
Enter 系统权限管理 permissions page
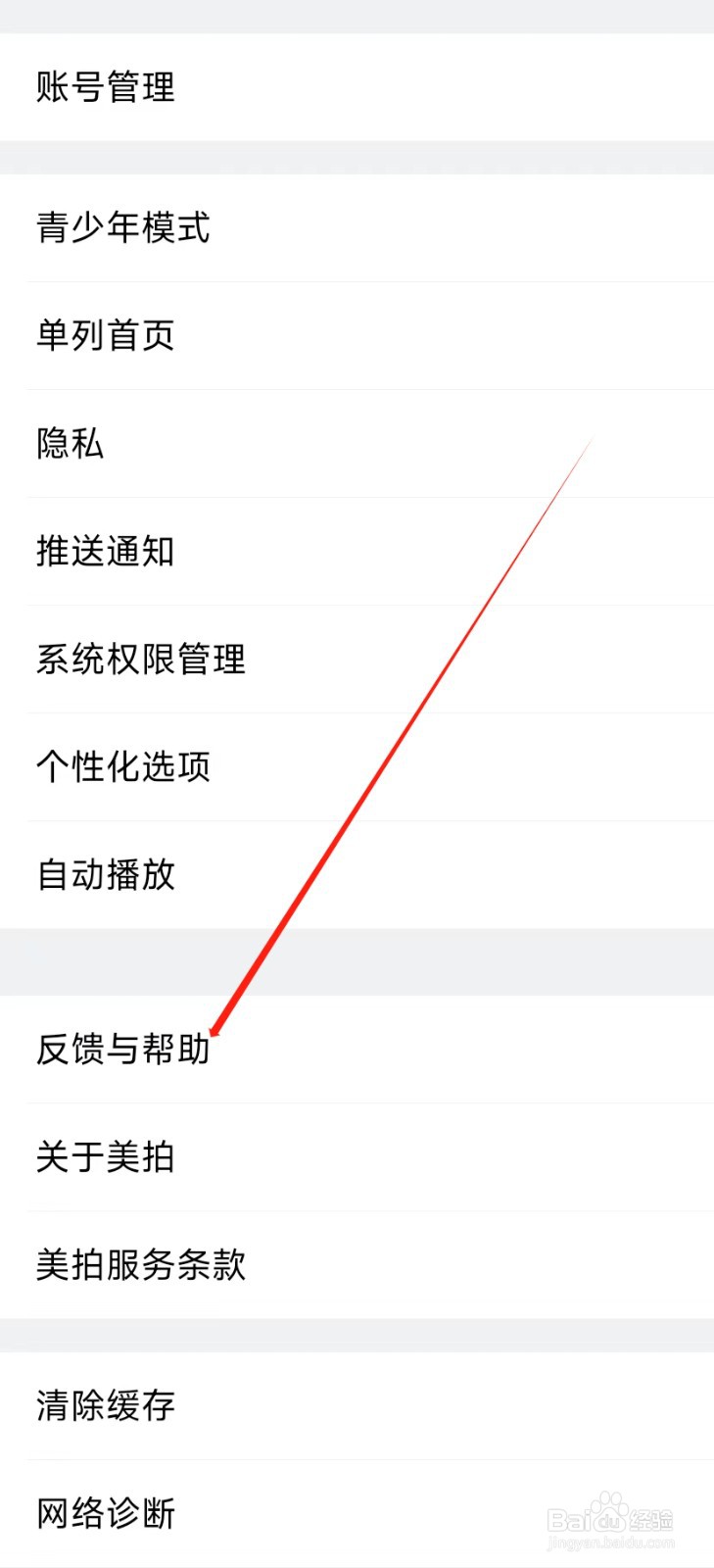click(x=140, y=660)
